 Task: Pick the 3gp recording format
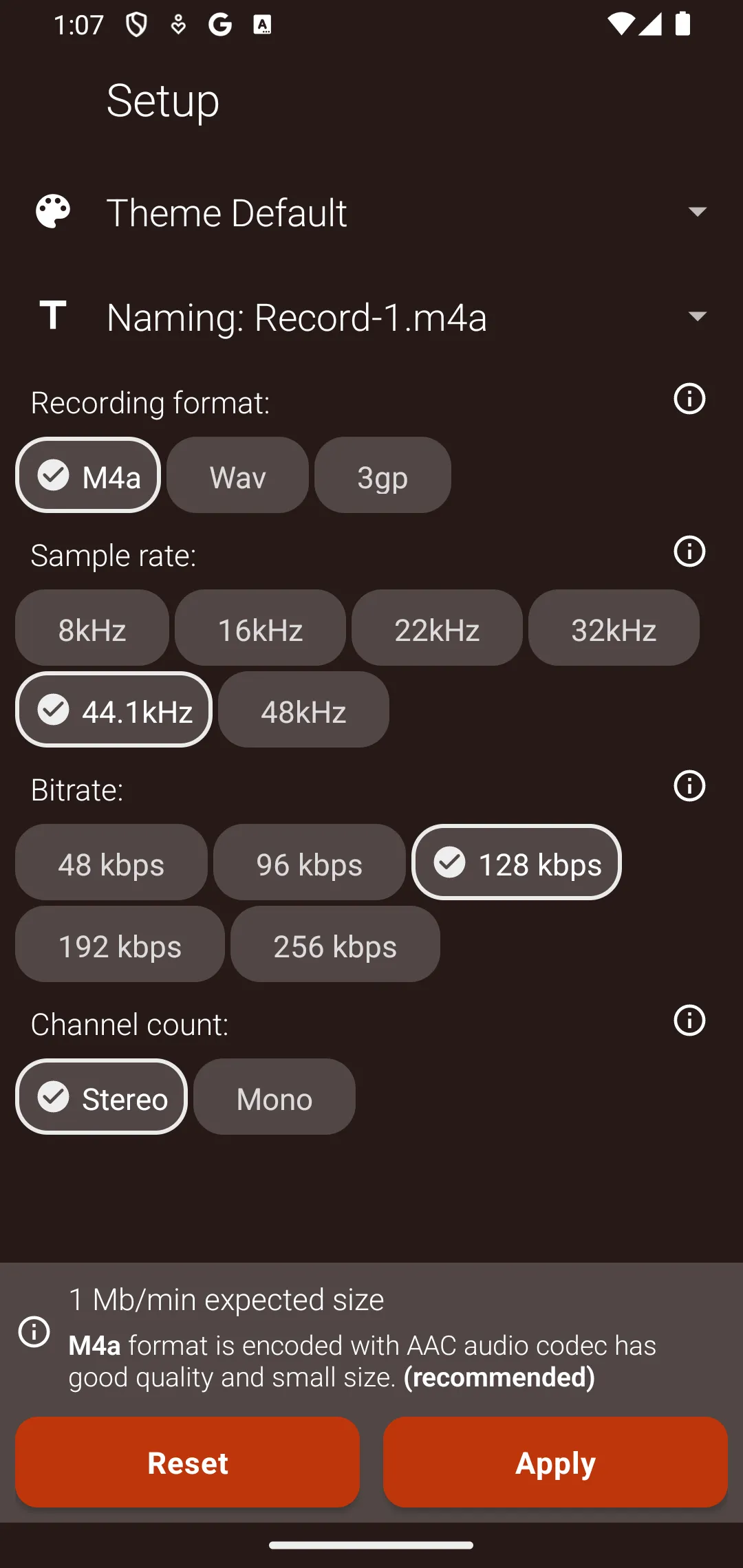point(383,475)
